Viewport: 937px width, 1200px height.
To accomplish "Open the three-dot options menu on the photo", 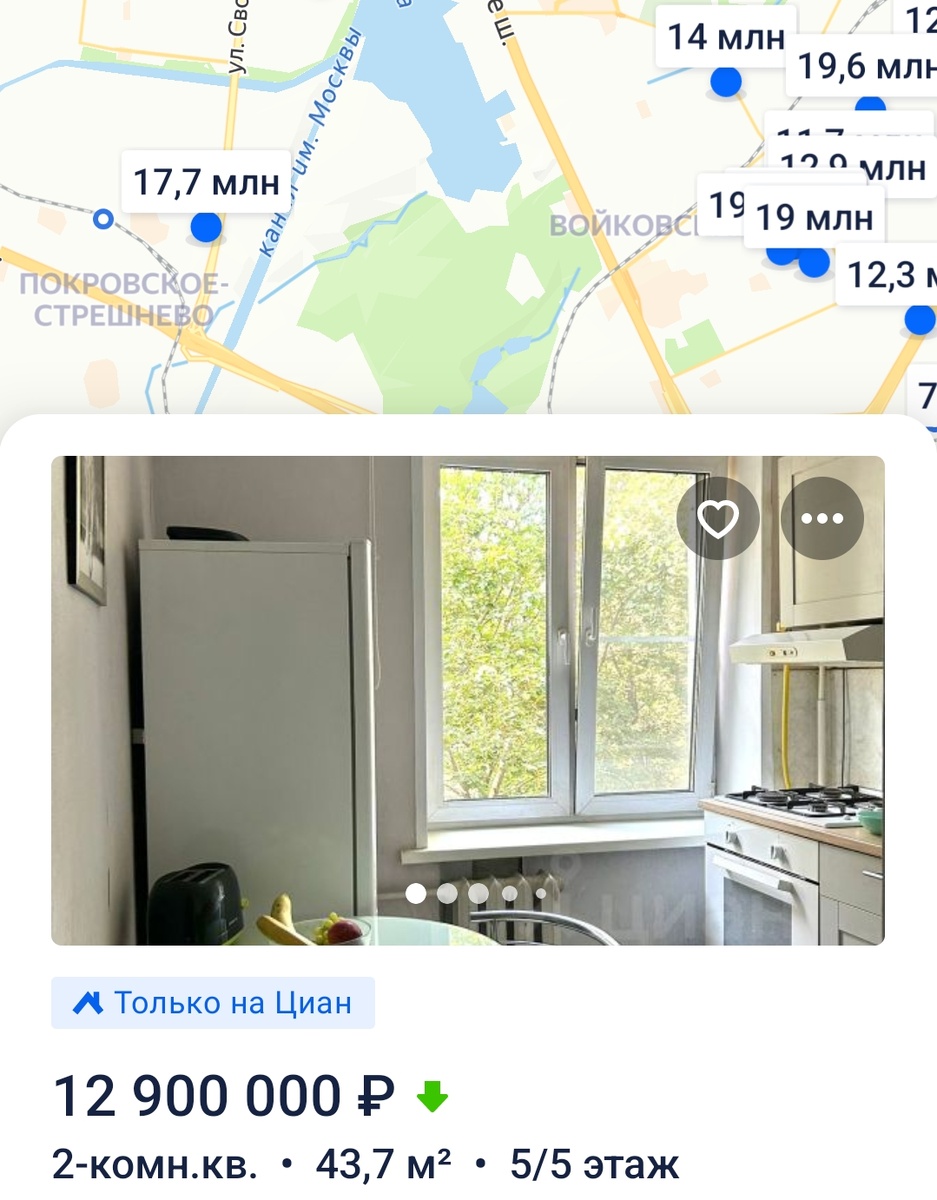I will click(x=821, y=517).
